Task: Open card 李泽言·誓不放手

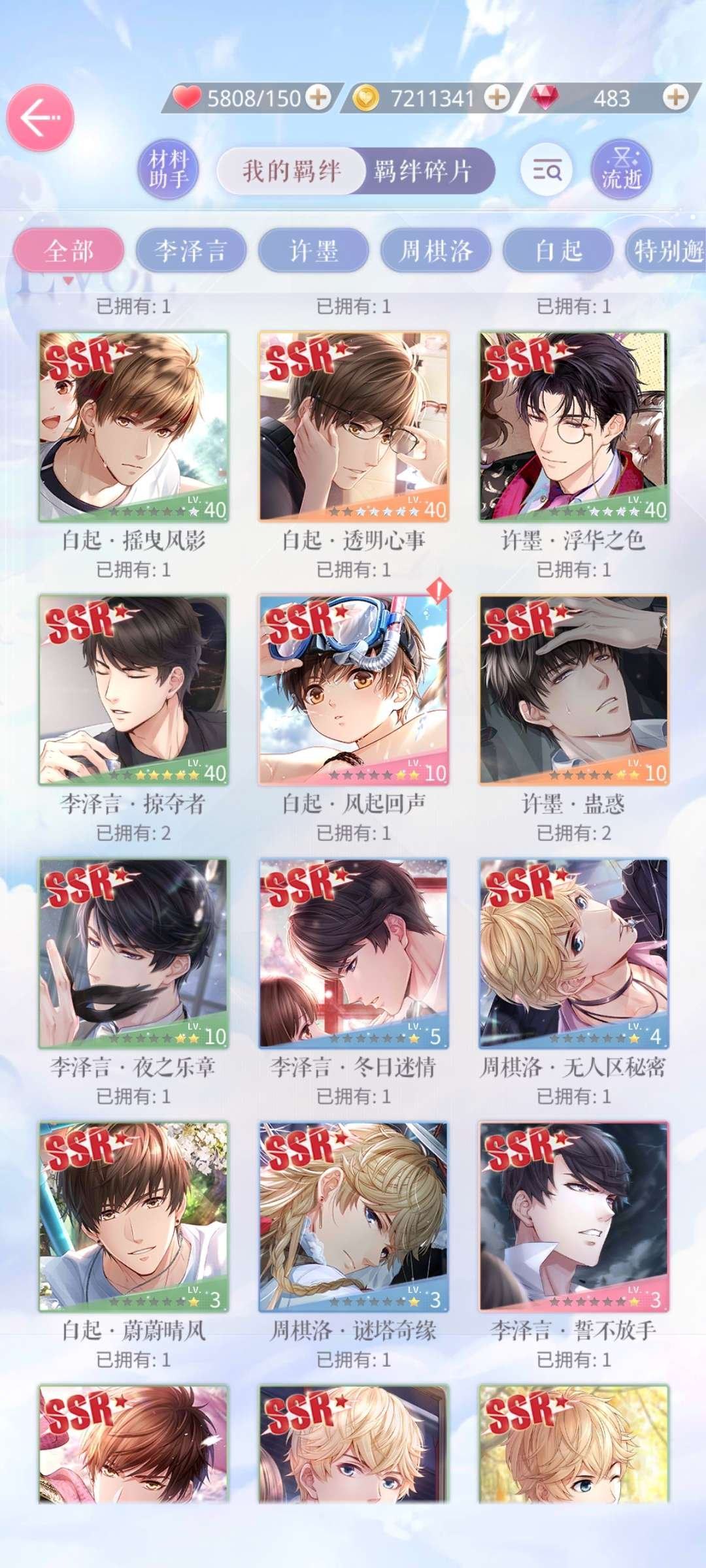Action: coord(573,1217)
